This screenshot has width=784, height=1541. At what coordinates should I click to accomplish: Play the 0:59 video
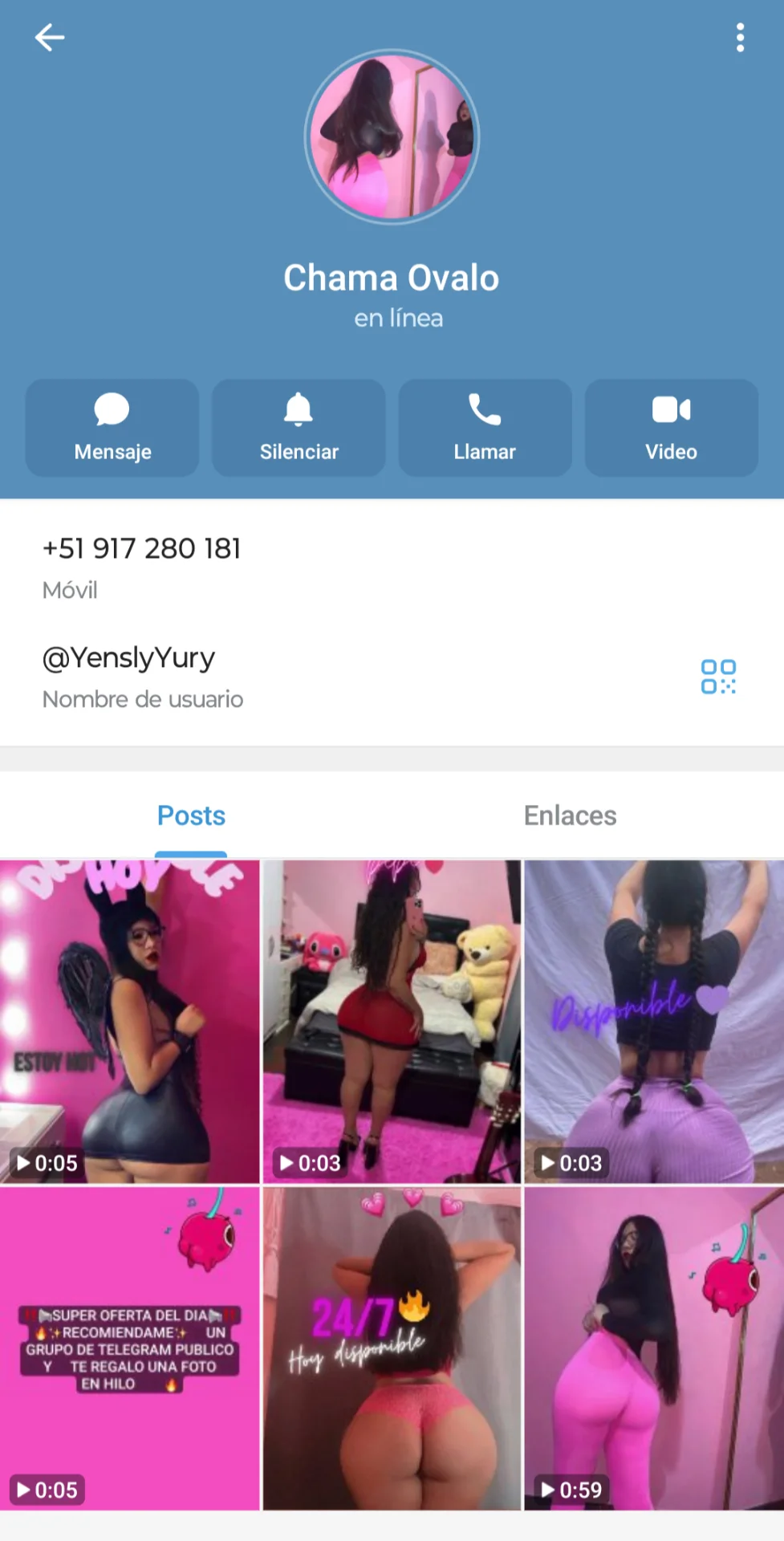pyautogui.click(x=653, y=1348)
